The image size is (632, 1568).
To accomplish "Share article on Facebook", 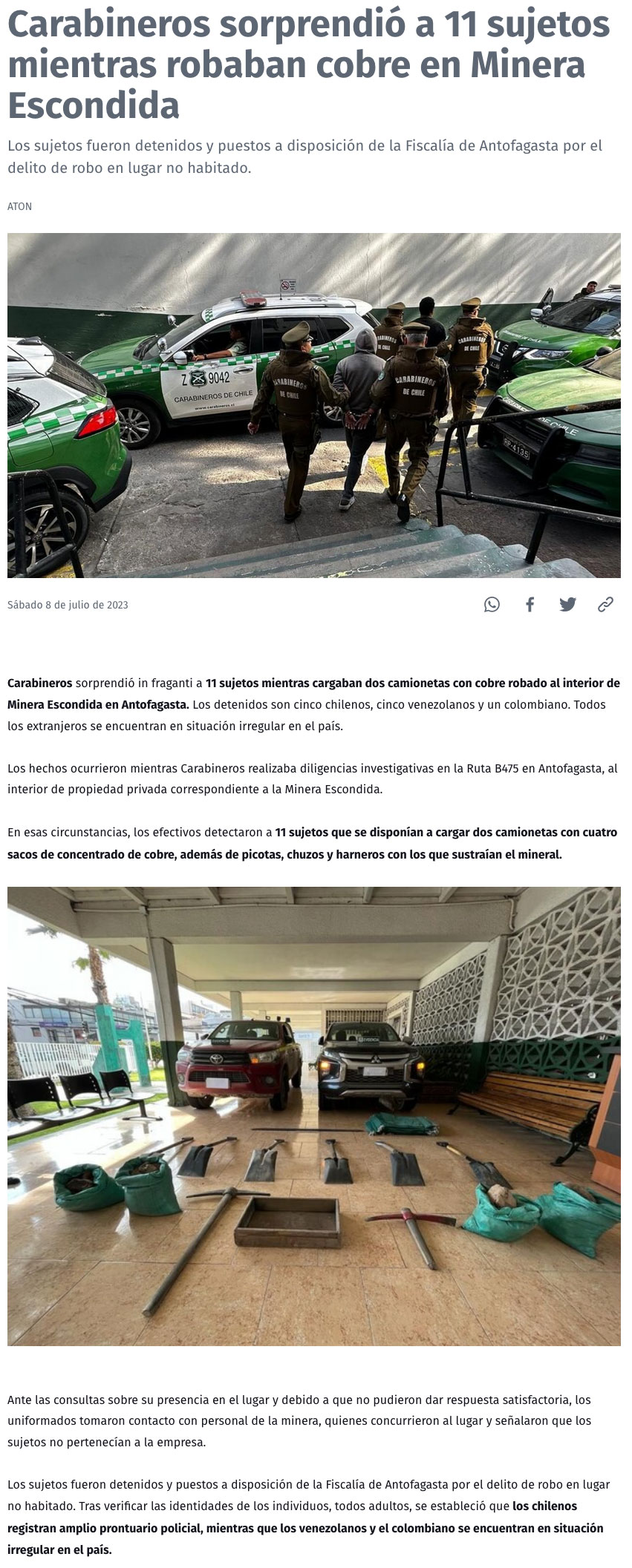I will pyautogui.click(x=530, y=604).
